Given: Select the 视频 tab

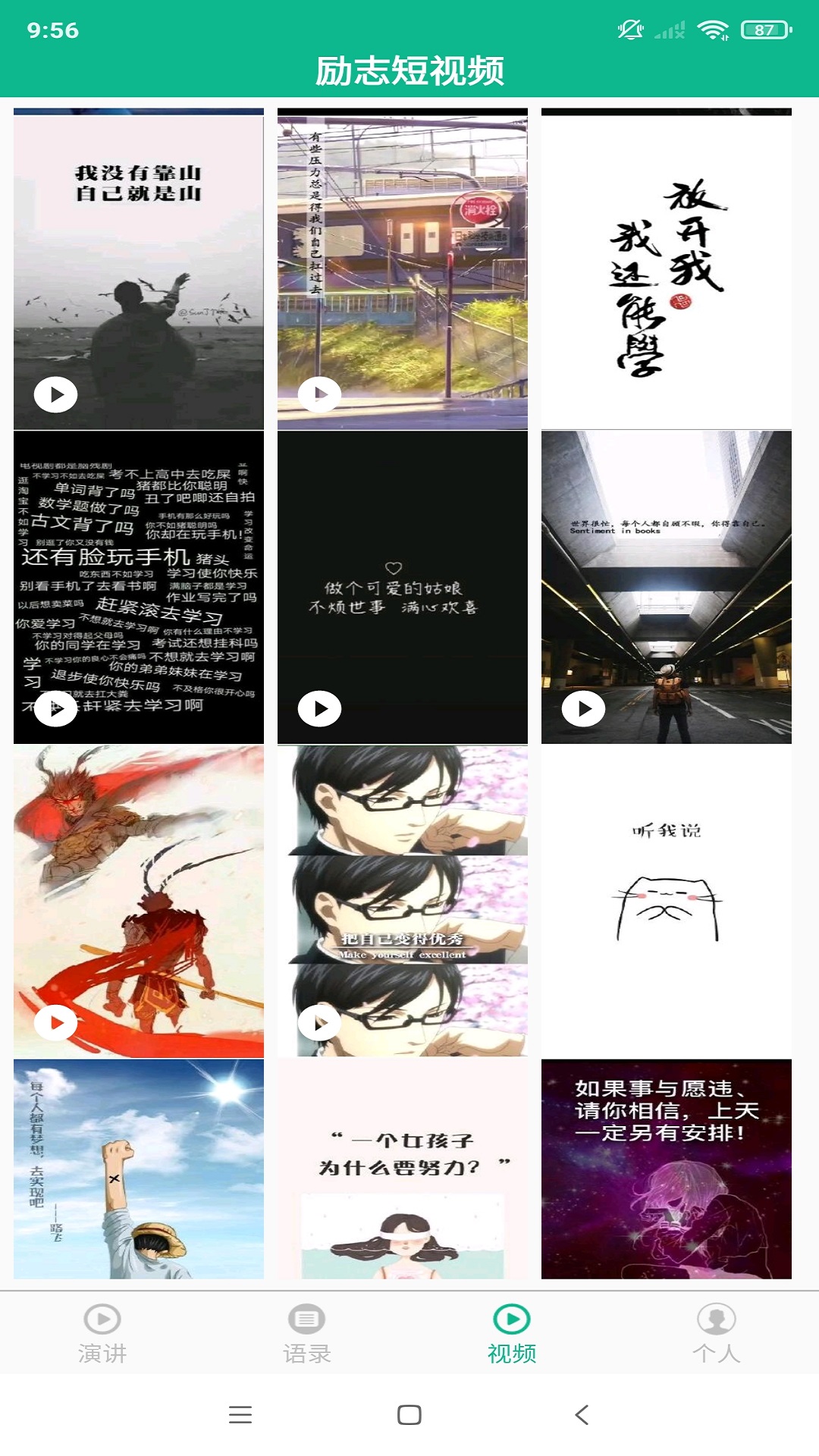Looking at the screenshot, I should pos(512,1333).
